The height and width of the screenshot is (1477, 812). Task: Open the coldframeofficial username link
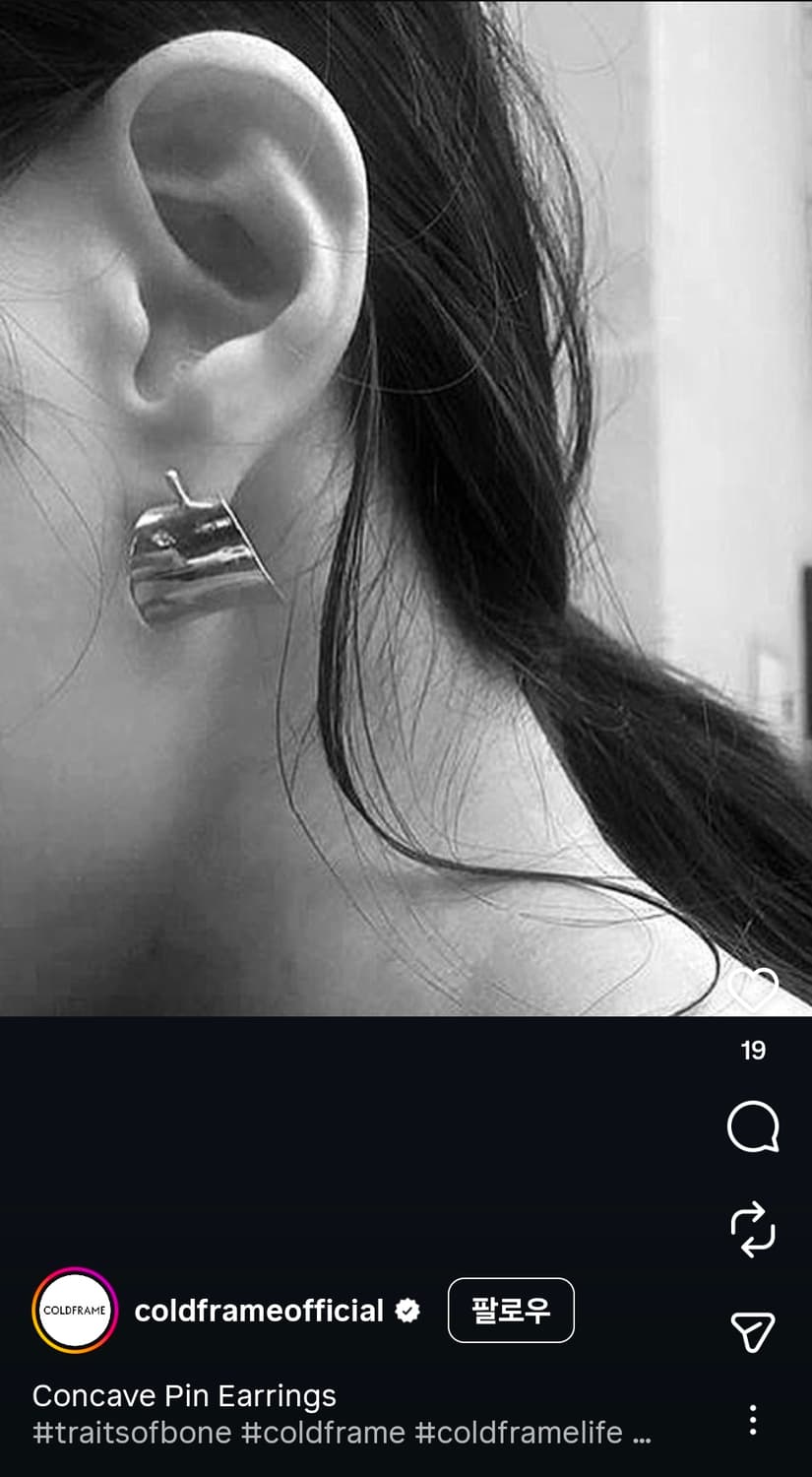(258, 1311)
